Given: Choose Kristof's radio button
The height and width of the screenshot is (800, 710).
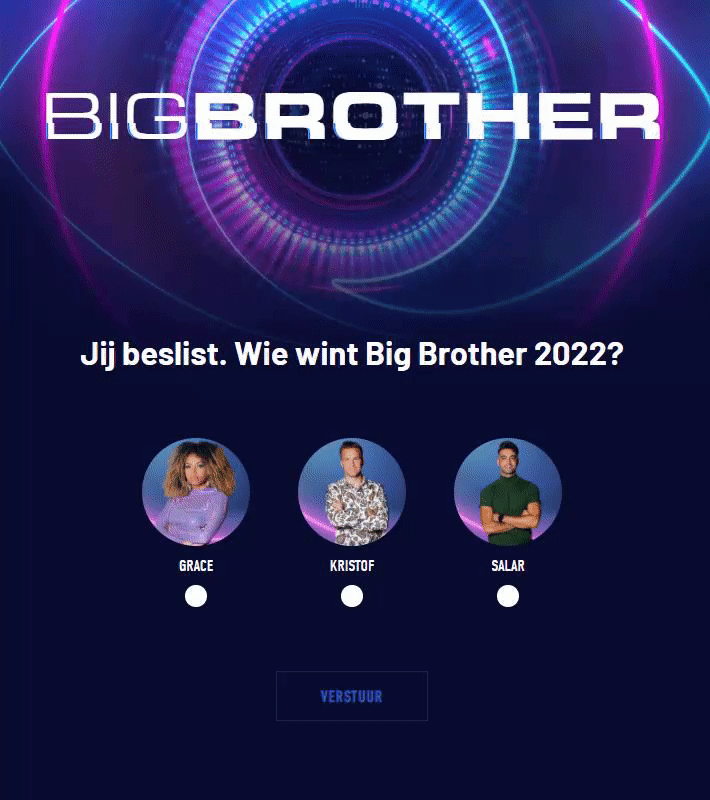Looking at the screenshot, I should coord(352,596).
